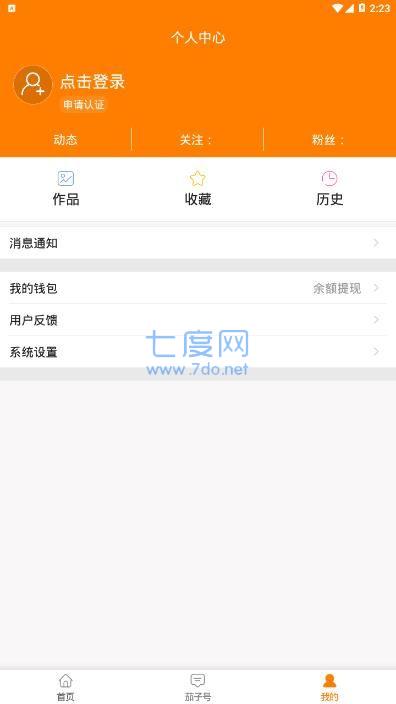Screen dimensions: 396x704
Task: Open 系统设置 system settings
Action: [x=198, y=352]
